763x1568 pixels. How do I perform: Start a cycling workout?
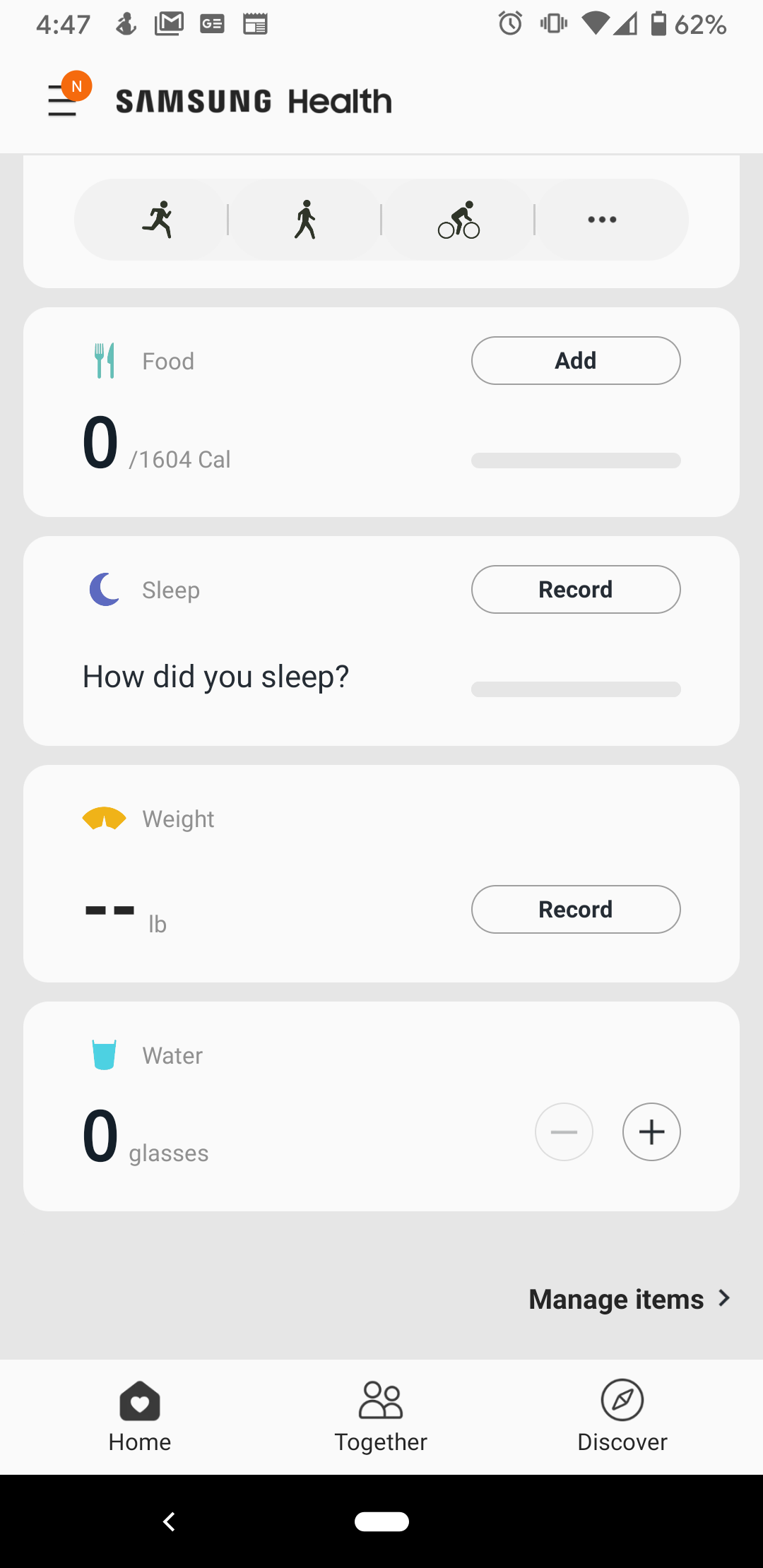click(459, 219)
